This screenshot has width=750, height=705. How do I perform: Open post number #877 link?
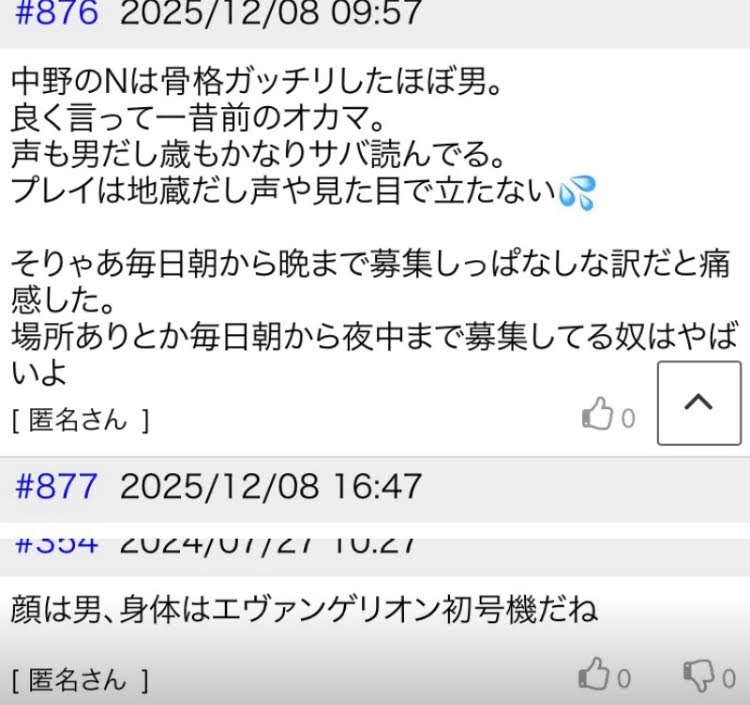(56, 487)
